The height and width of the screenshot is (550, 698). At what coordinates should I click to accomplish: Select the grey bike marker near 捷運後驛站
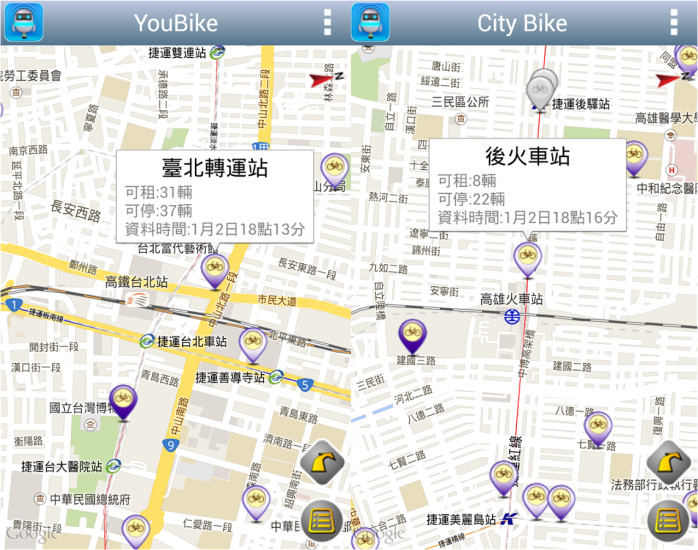coord(541,88)
